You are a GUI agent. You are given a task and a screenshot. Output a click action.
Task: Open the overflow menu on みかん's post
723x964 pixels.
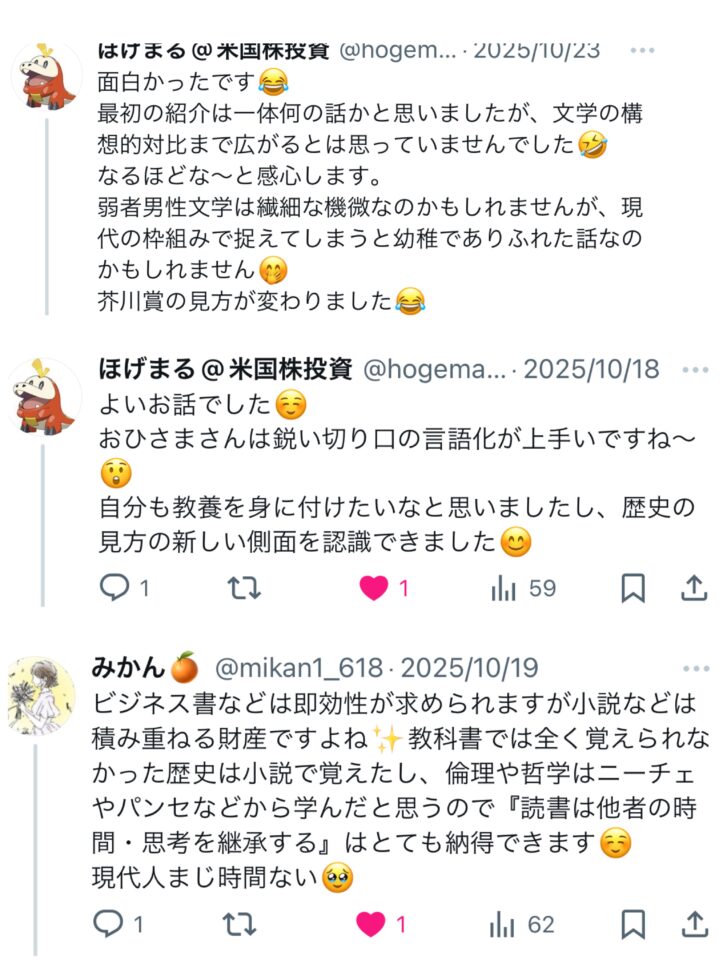(x=694, y=667)
